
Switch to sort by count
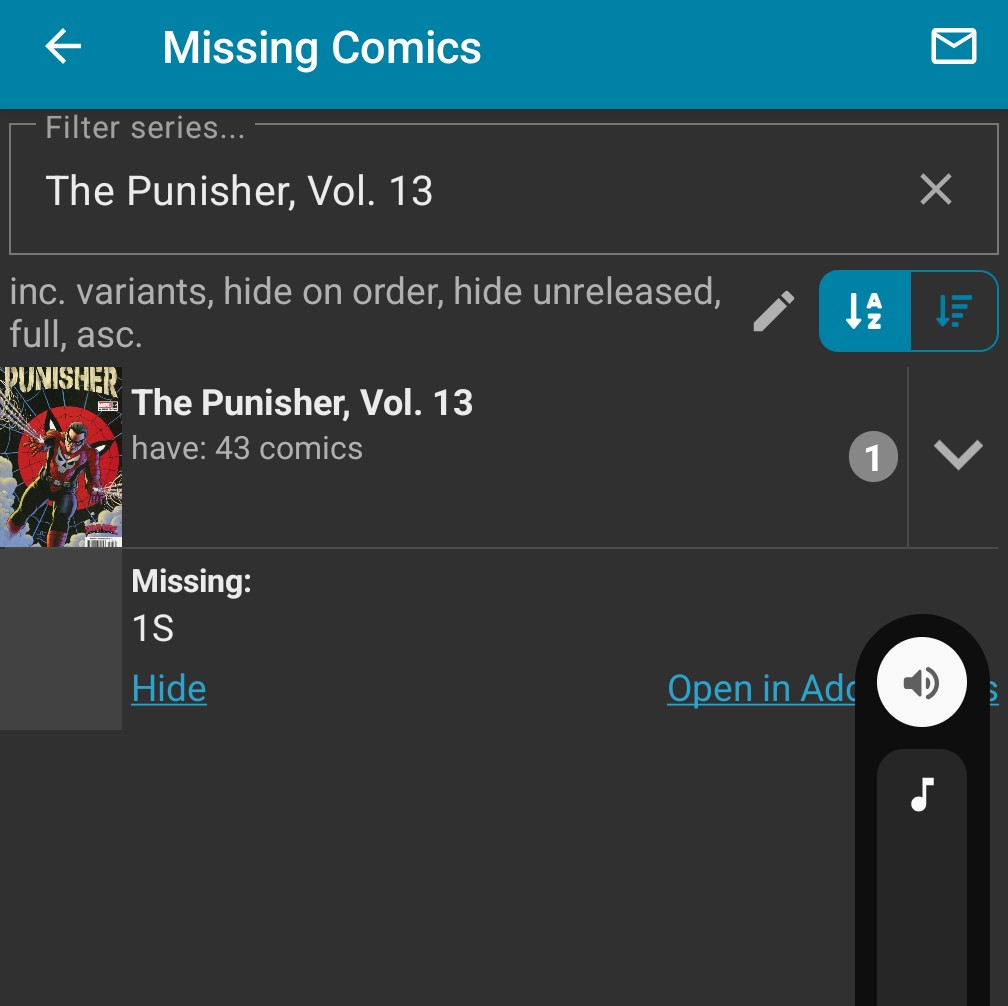(953, 311)
